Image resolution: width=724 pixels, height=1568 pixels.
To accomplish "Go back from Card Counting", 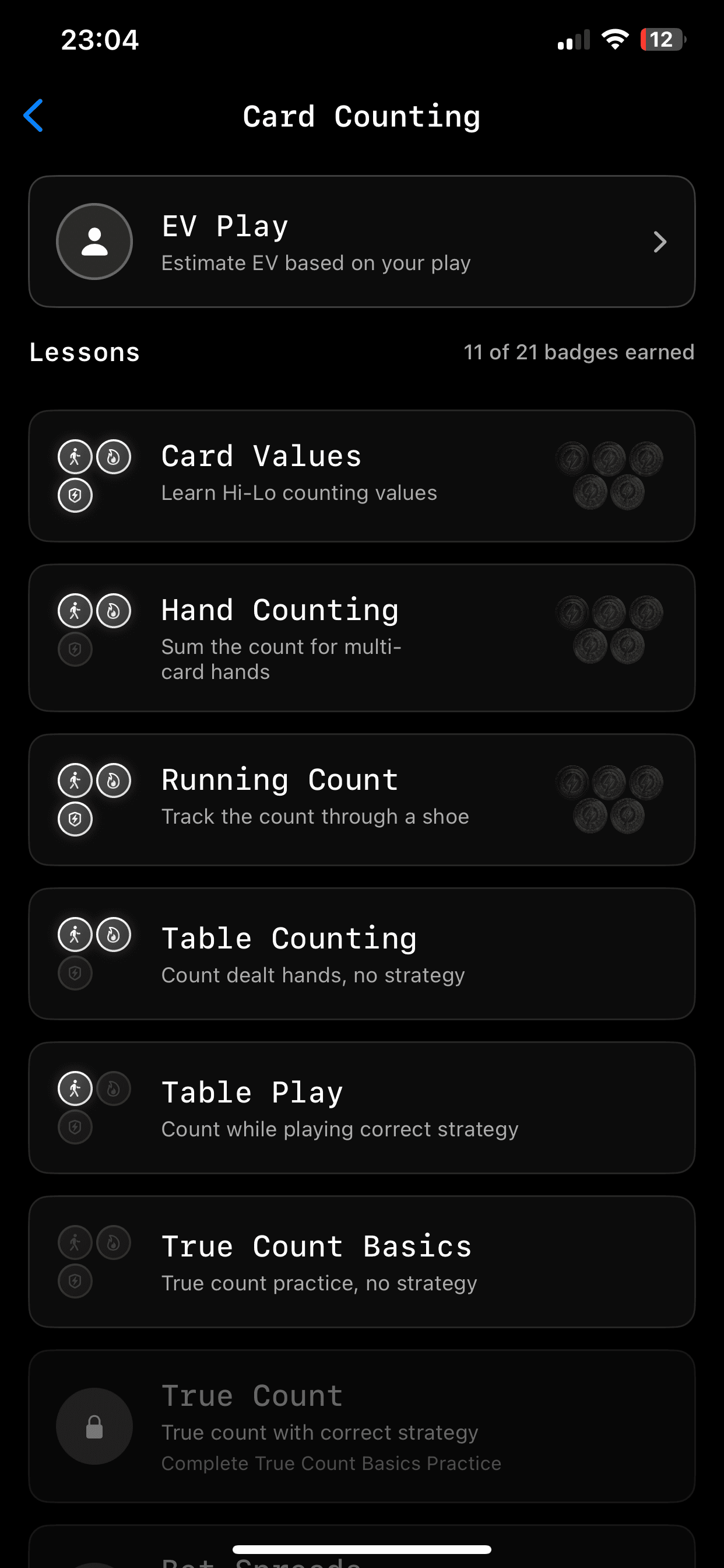I will pos(33,116).
